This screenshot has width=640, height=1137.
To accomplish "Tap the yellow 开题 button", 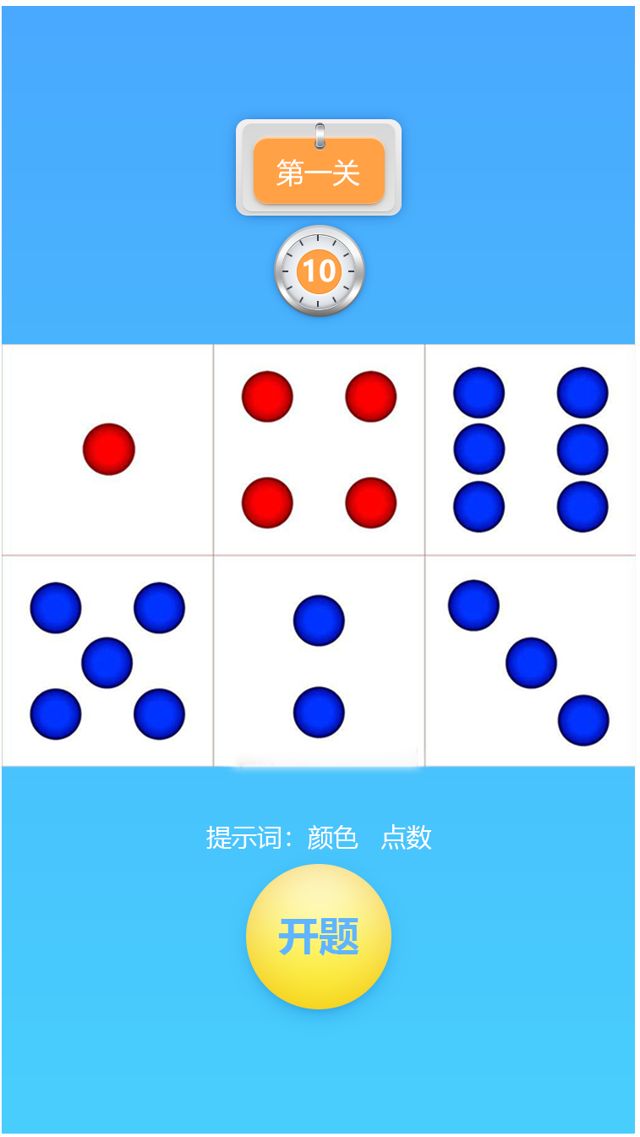I will [x=318, y=936].
